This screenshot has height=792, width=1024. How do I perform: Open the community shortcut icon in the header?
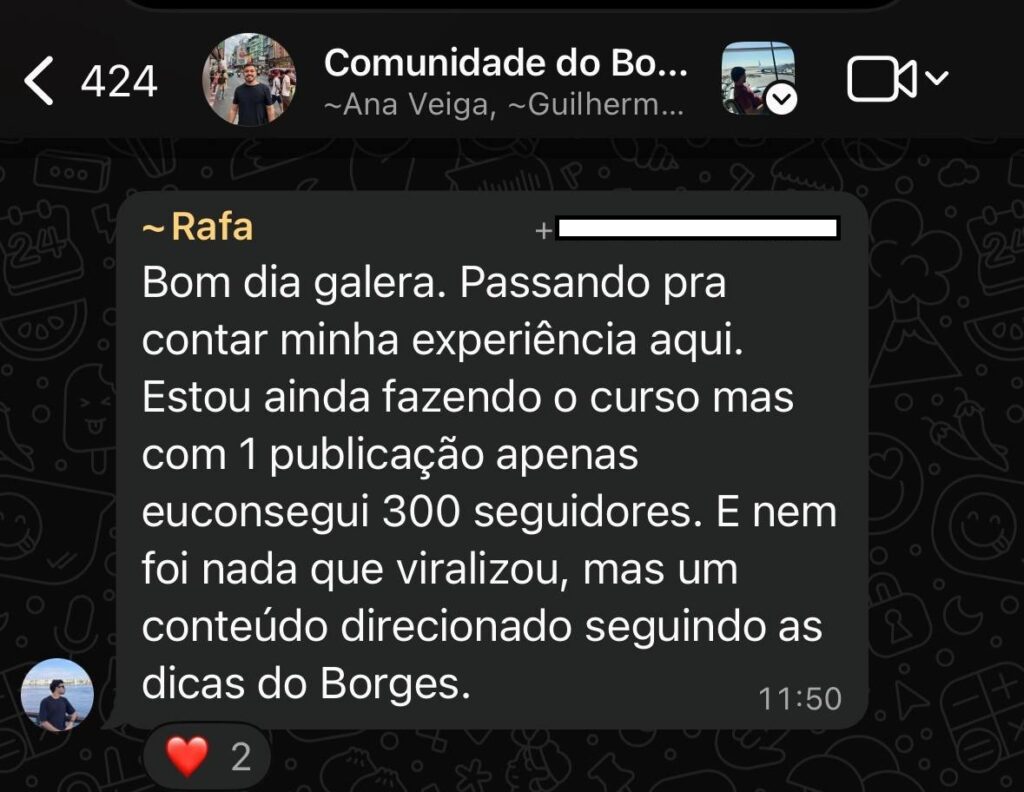[x=758, y=79]
